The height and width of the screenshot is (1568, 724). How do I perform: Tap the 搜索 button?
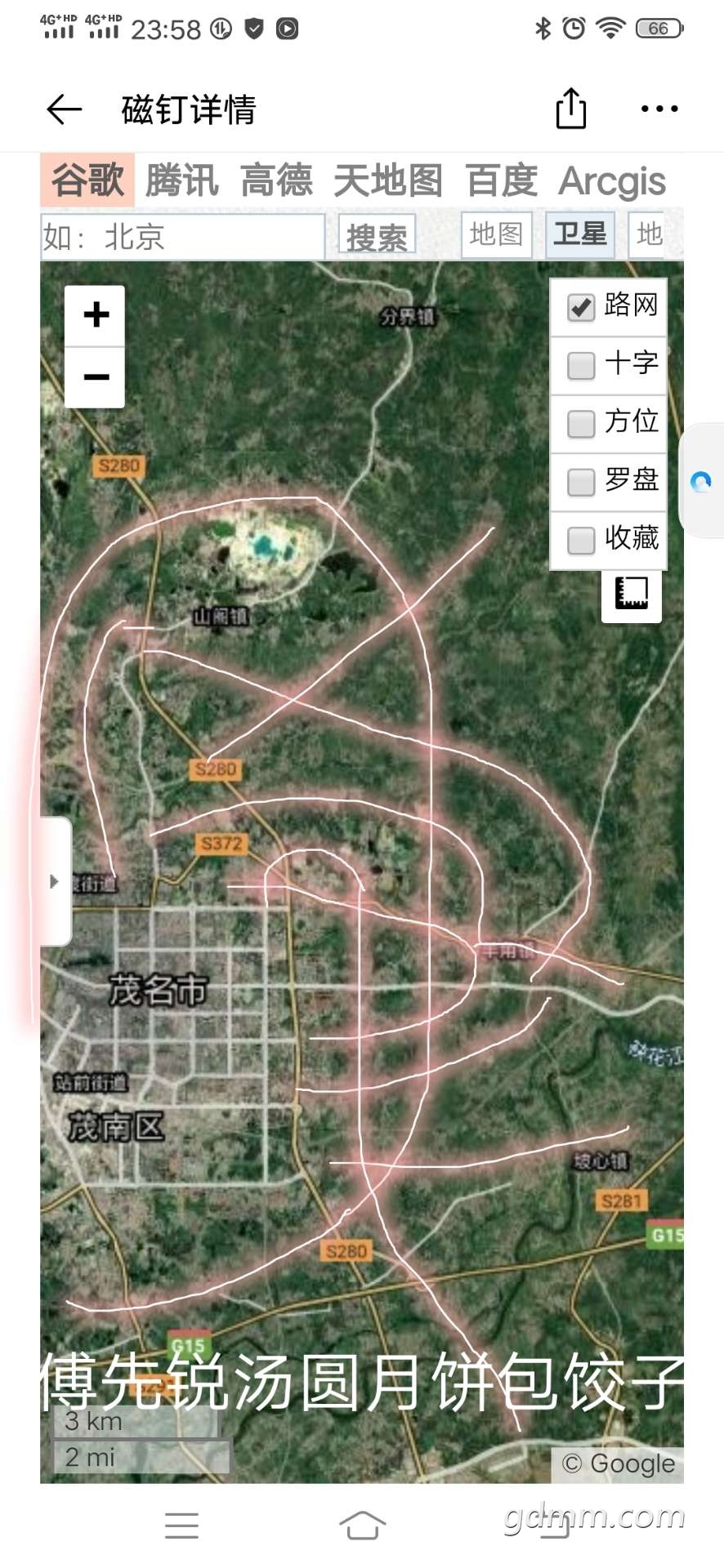click(x=377, y=237)
